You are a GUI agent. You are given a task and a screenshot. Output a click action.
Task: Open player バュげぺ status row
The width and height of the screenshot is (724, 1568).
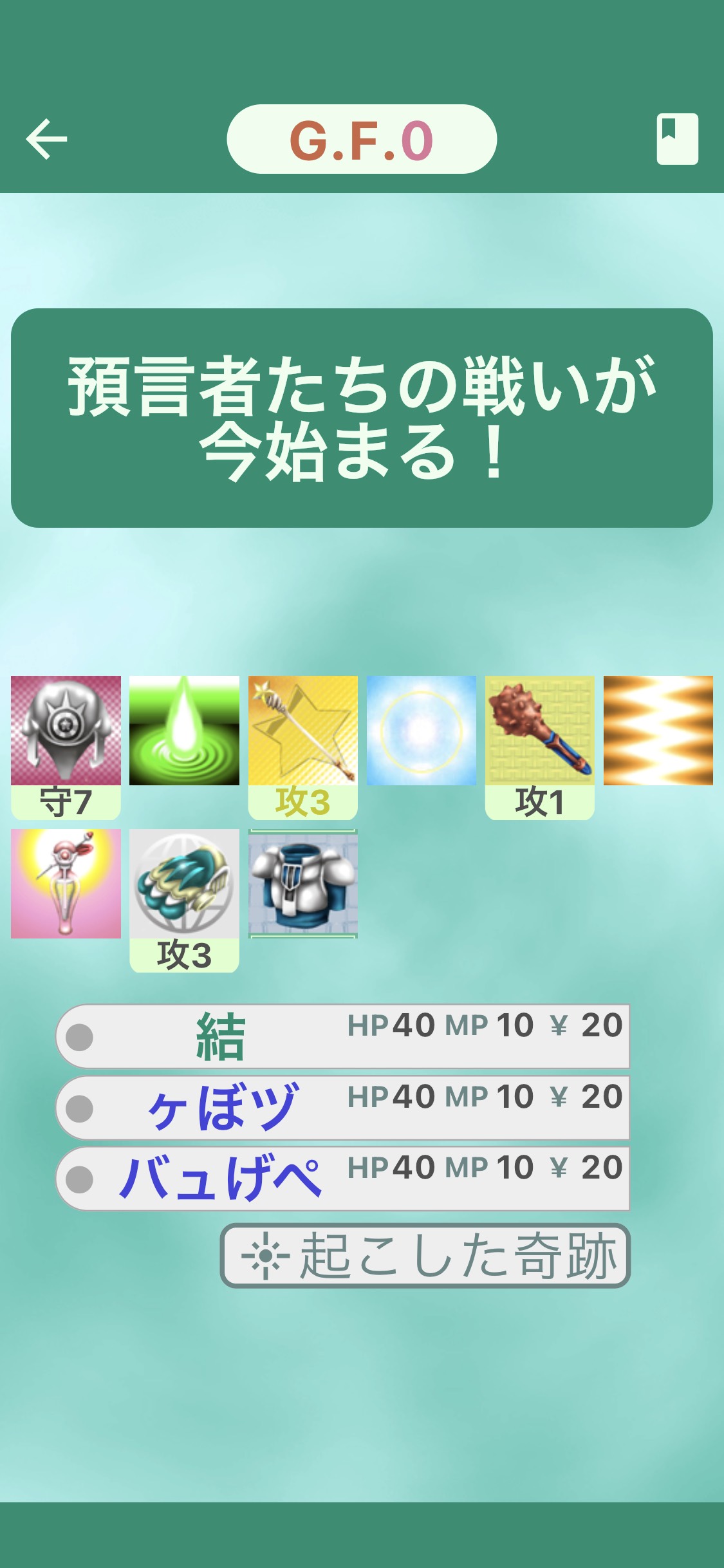click(x=342, y=1178)
